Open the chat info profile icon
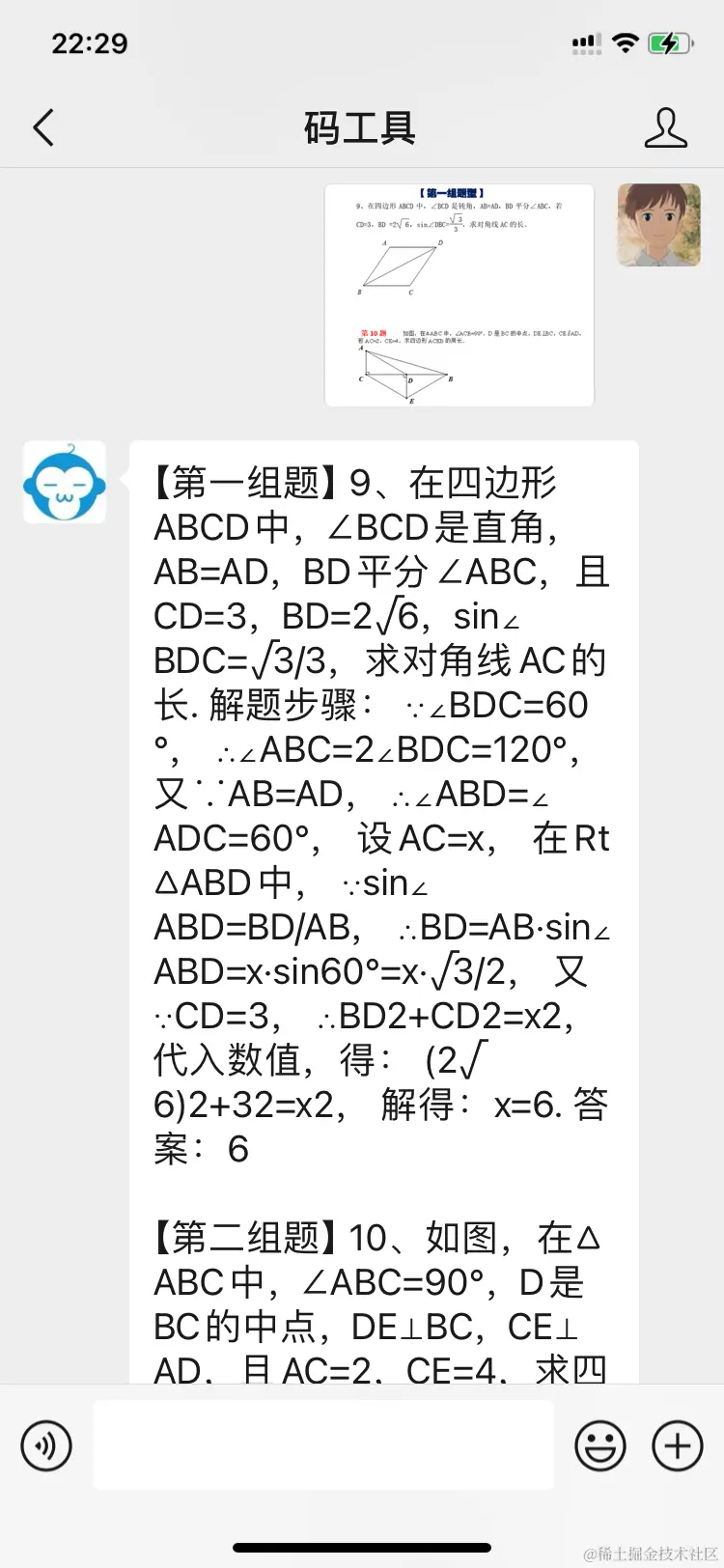The height and width of the screenshot is (1568, 724). click(x=665, y=127)
